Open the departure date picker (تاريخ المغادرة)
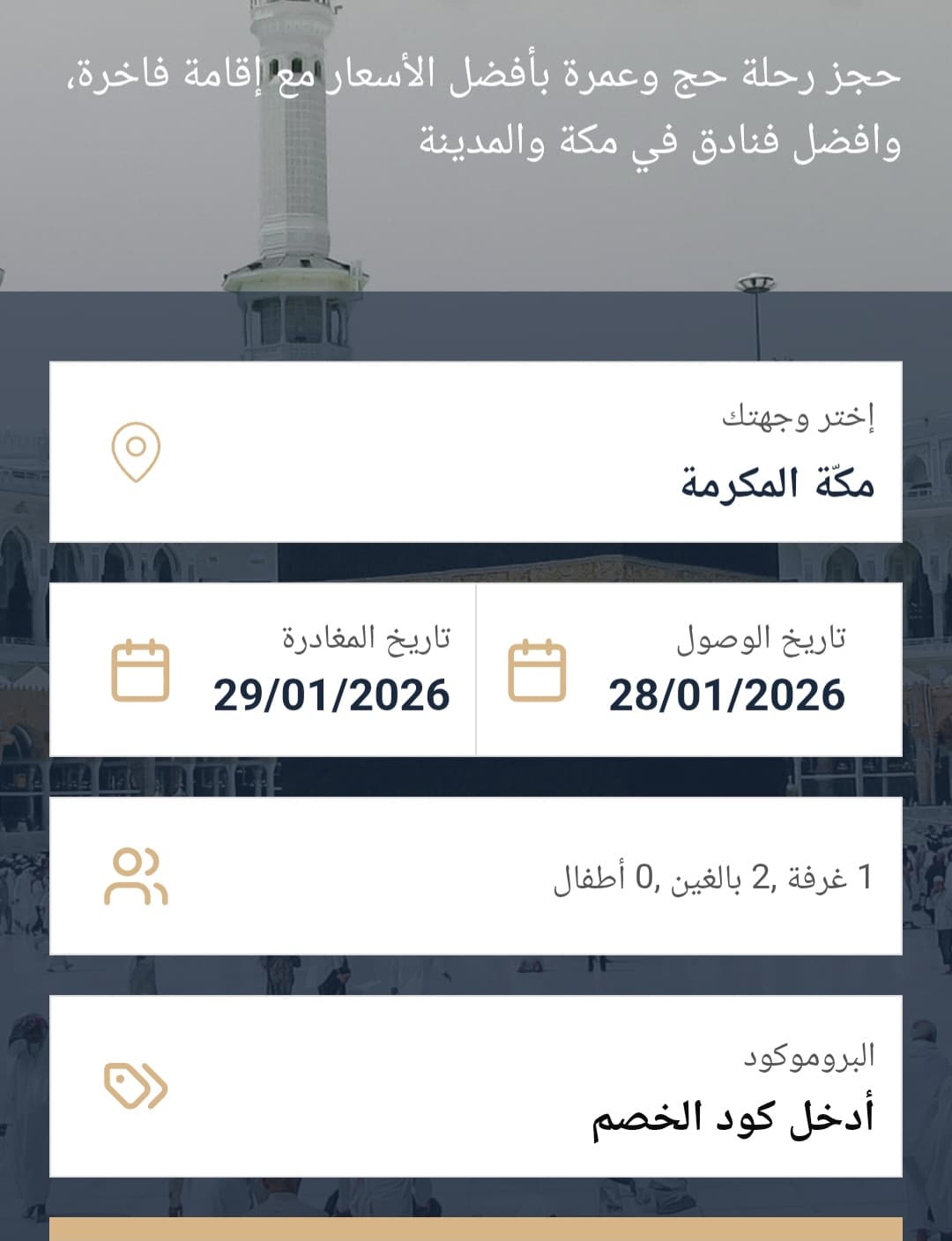The image size is (952, 1241). click(x=263, y=670)
